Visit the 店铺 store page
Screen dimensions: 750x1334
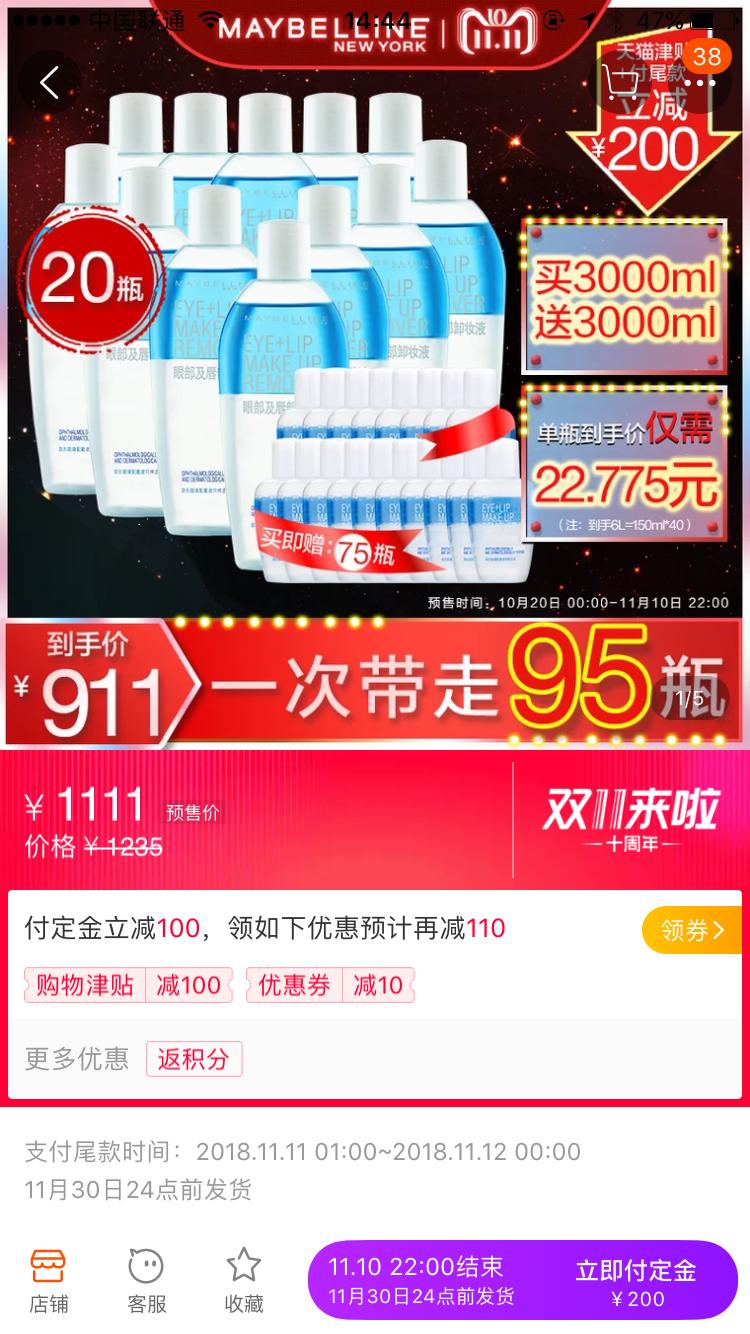[48, 1281]
